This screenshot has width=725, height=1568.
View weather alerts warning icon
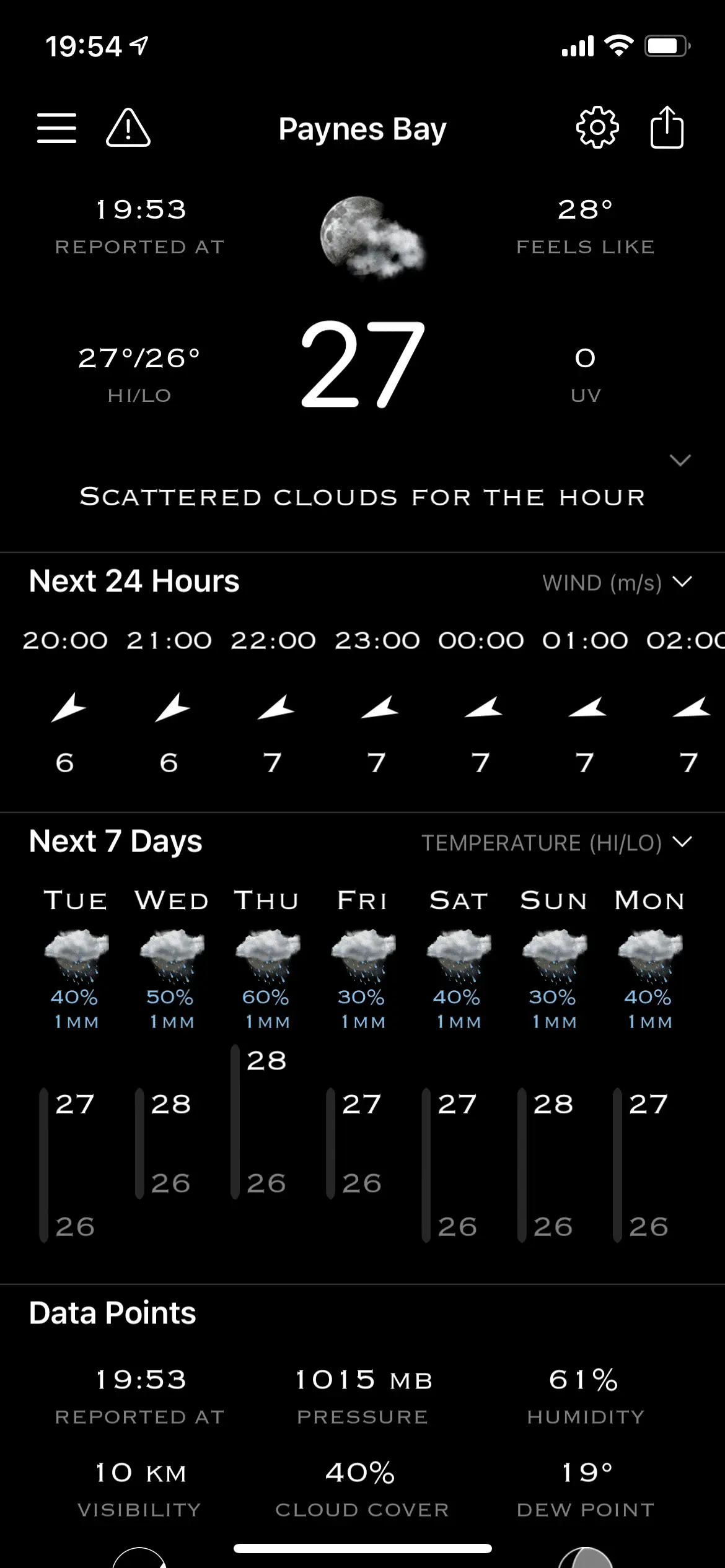128,128
